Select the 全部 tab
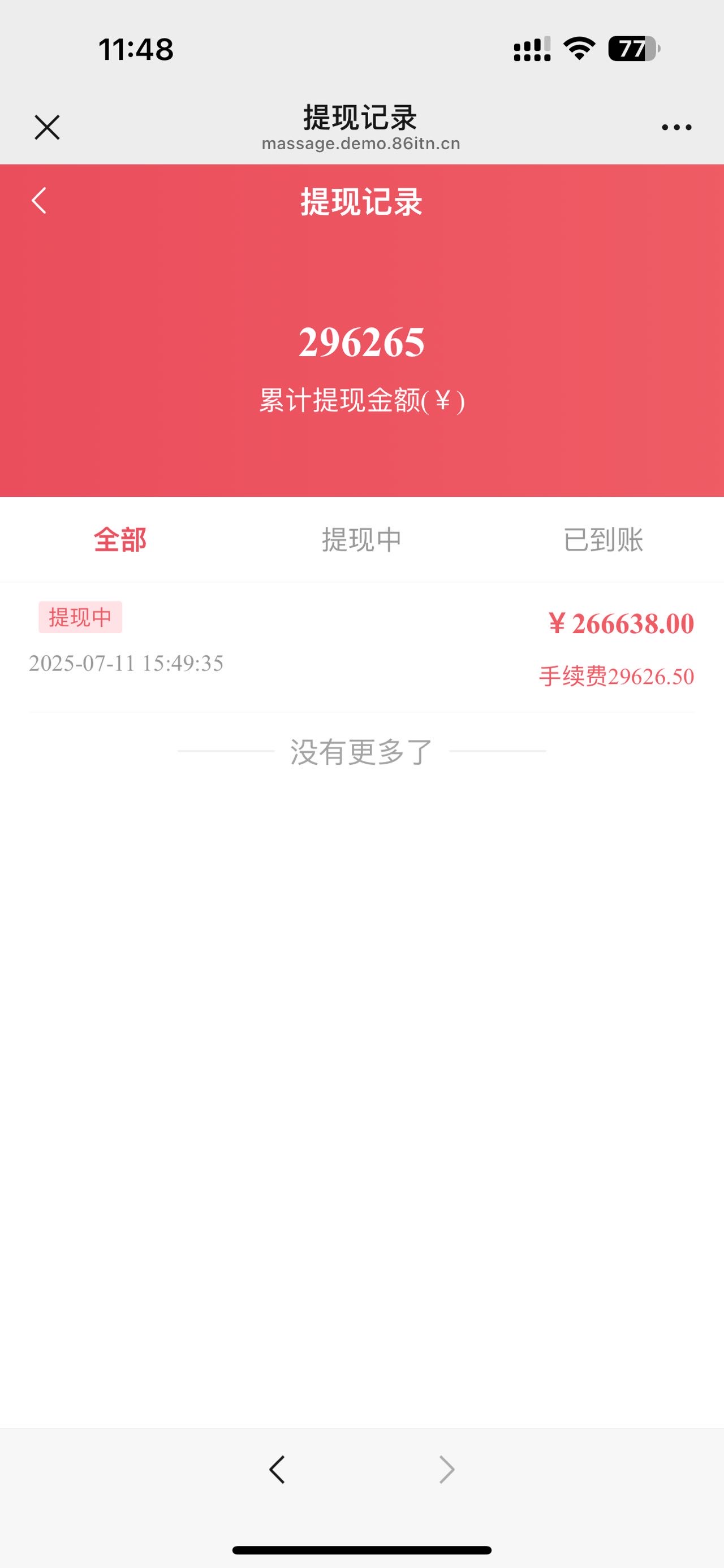724x1568 pixels. [x=120, y=539]
